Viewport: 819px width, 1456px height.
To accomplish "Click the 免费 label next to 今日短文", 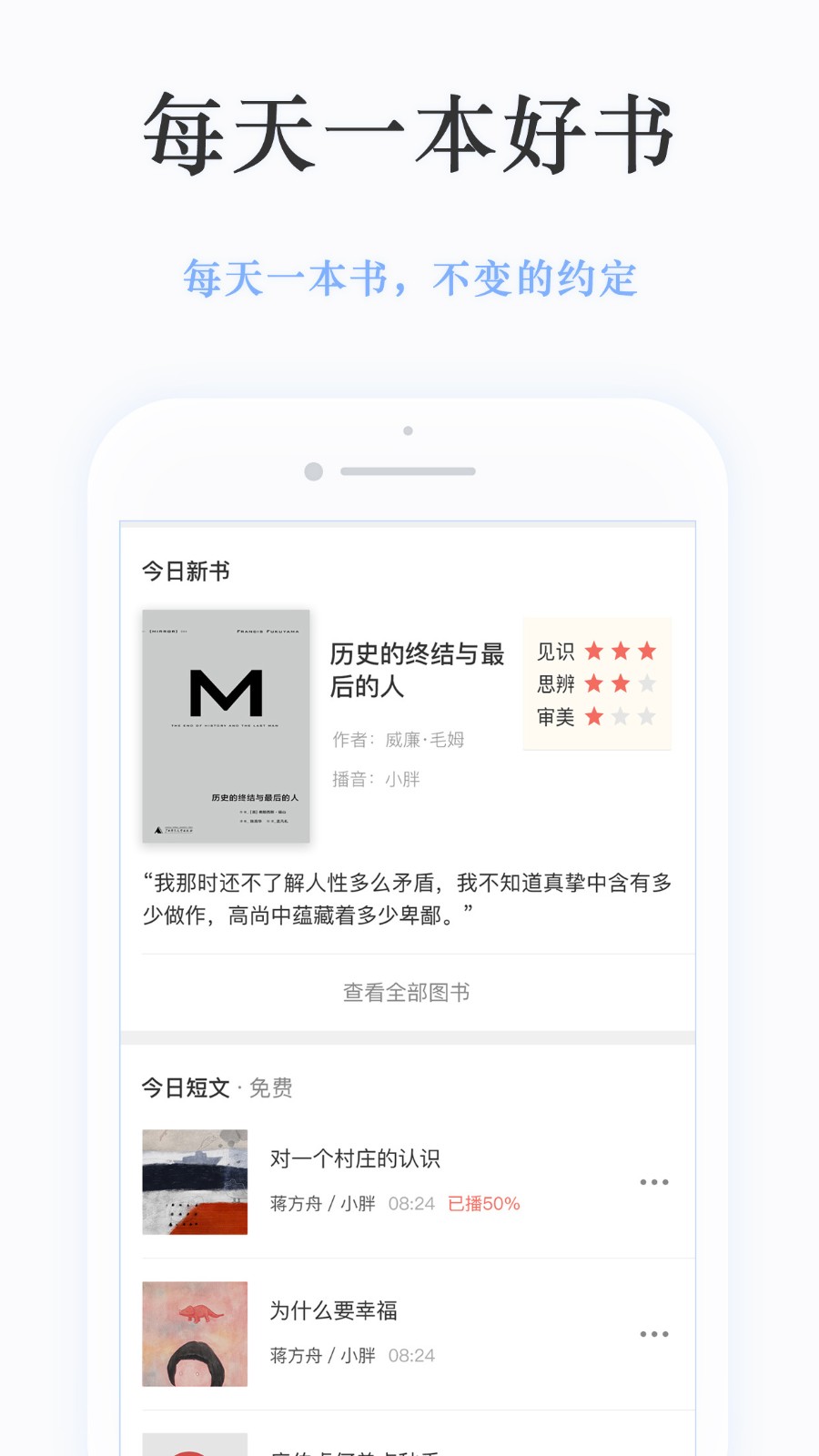I will (x=271, y=1088).
